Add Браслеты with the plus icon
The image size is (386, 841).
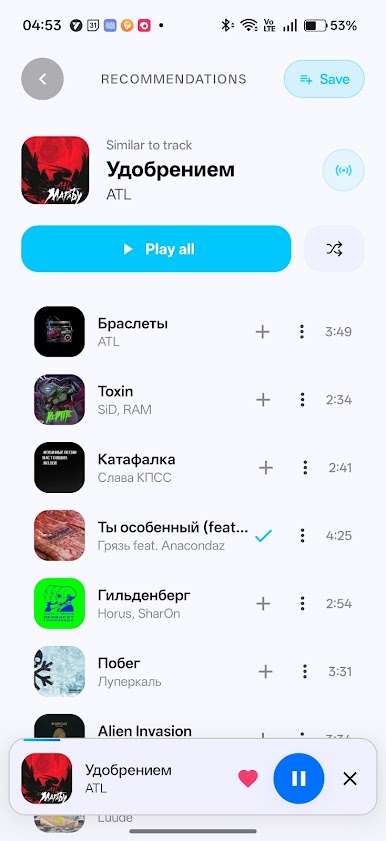point(262,332)
